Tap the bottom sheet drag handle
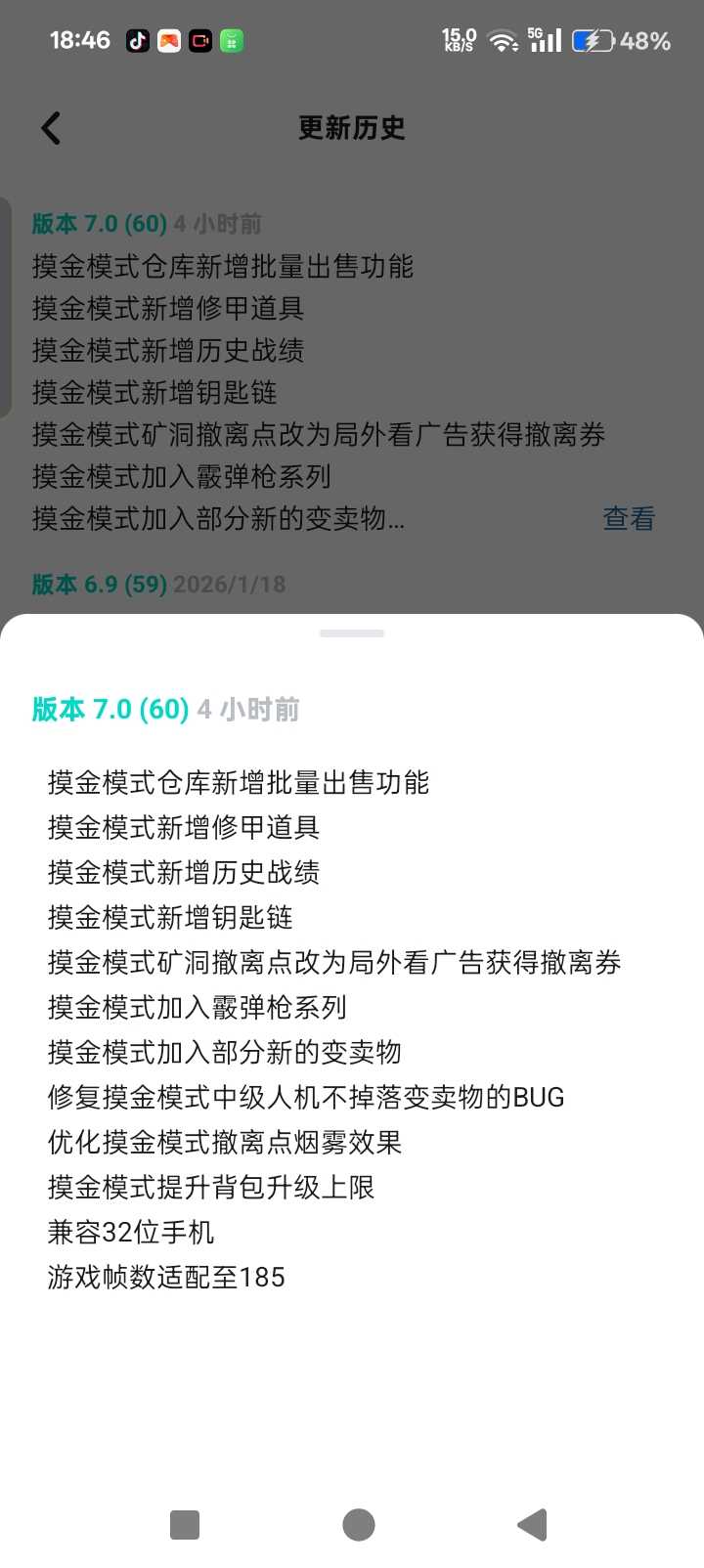Viewport: 704px width, 1568px height. pos(352,633)
